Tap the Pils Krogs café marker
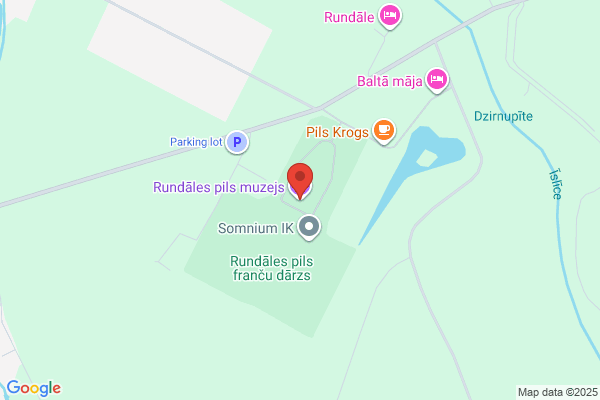 pyautogui.click(x=384, y=131)
